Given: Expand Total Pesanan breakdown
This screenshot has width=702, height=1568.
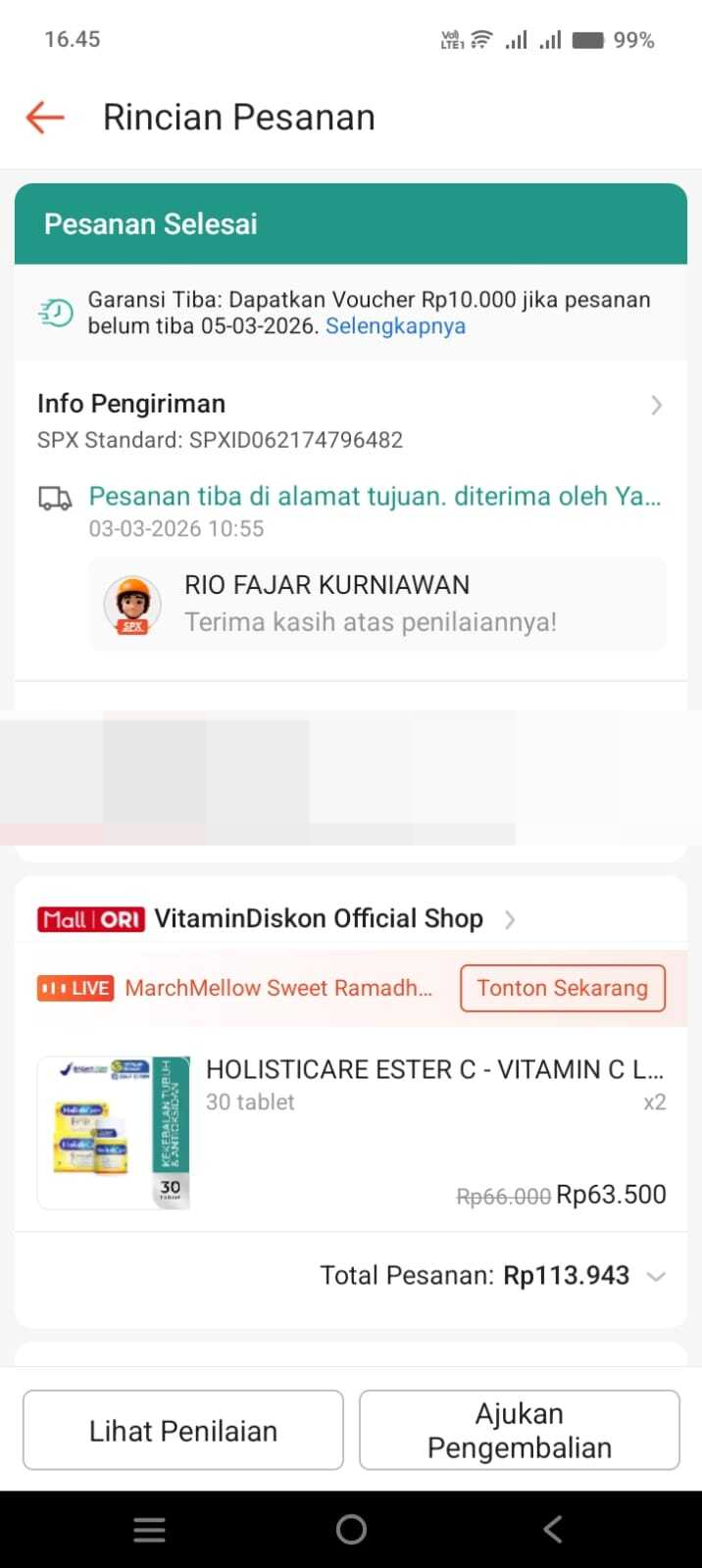Looking at the screenshot, I should coord(656,1276).
